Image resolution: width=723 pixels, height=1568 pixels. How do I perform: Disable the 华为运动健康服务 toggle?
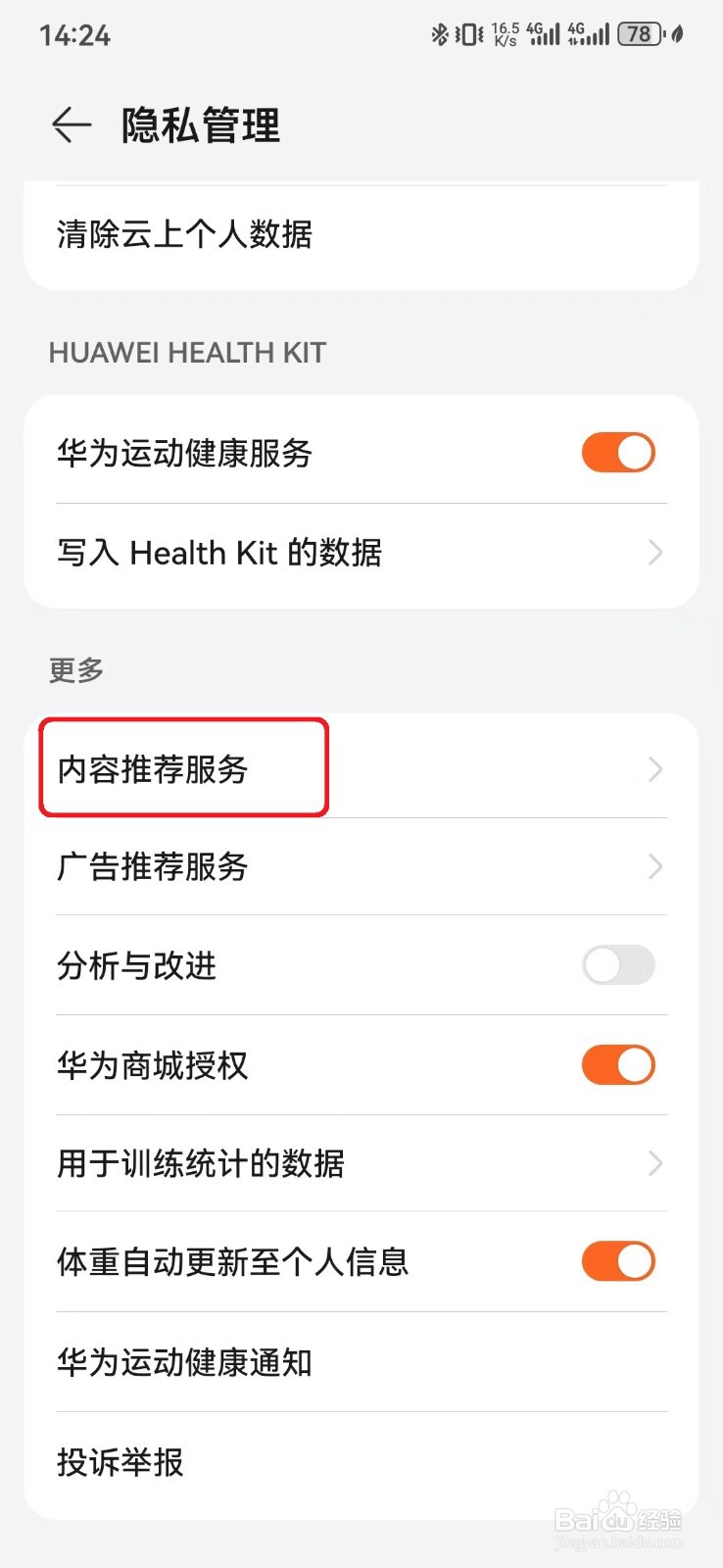coord(617,452)
